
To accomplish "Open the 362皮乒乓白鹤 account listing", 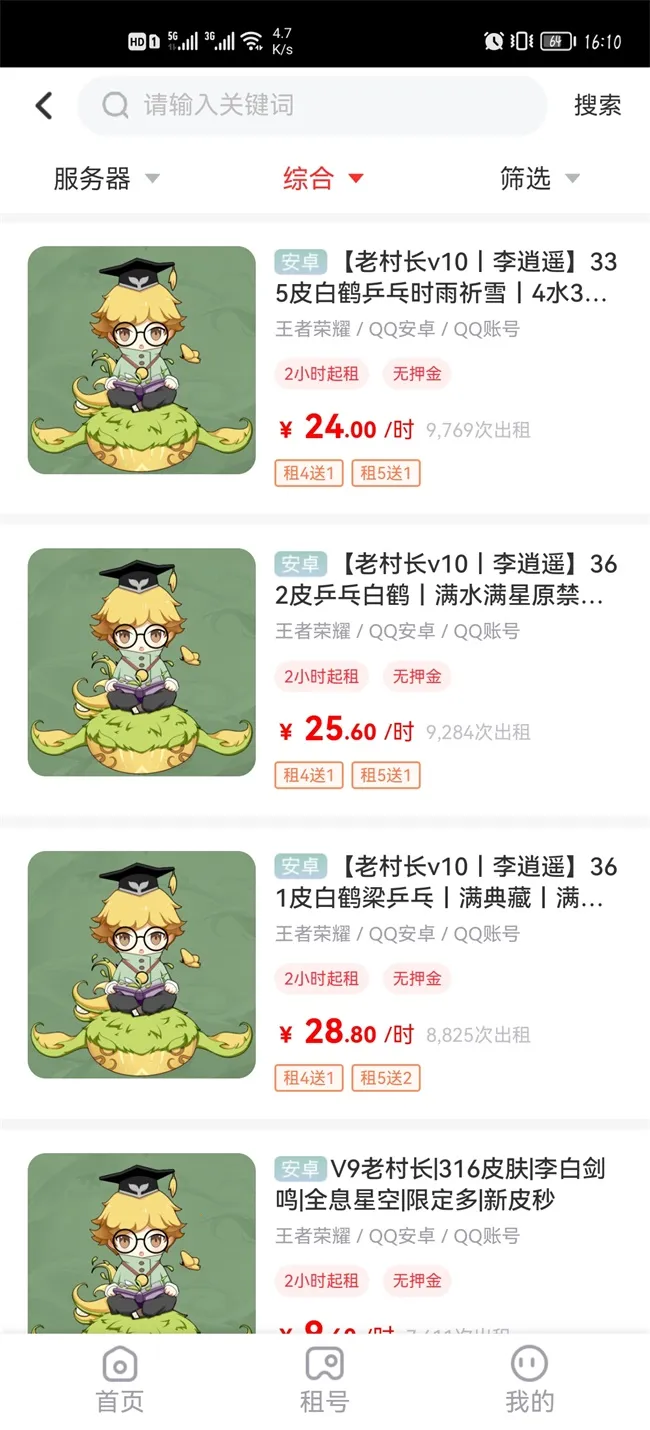I will [x=445, y=580].
